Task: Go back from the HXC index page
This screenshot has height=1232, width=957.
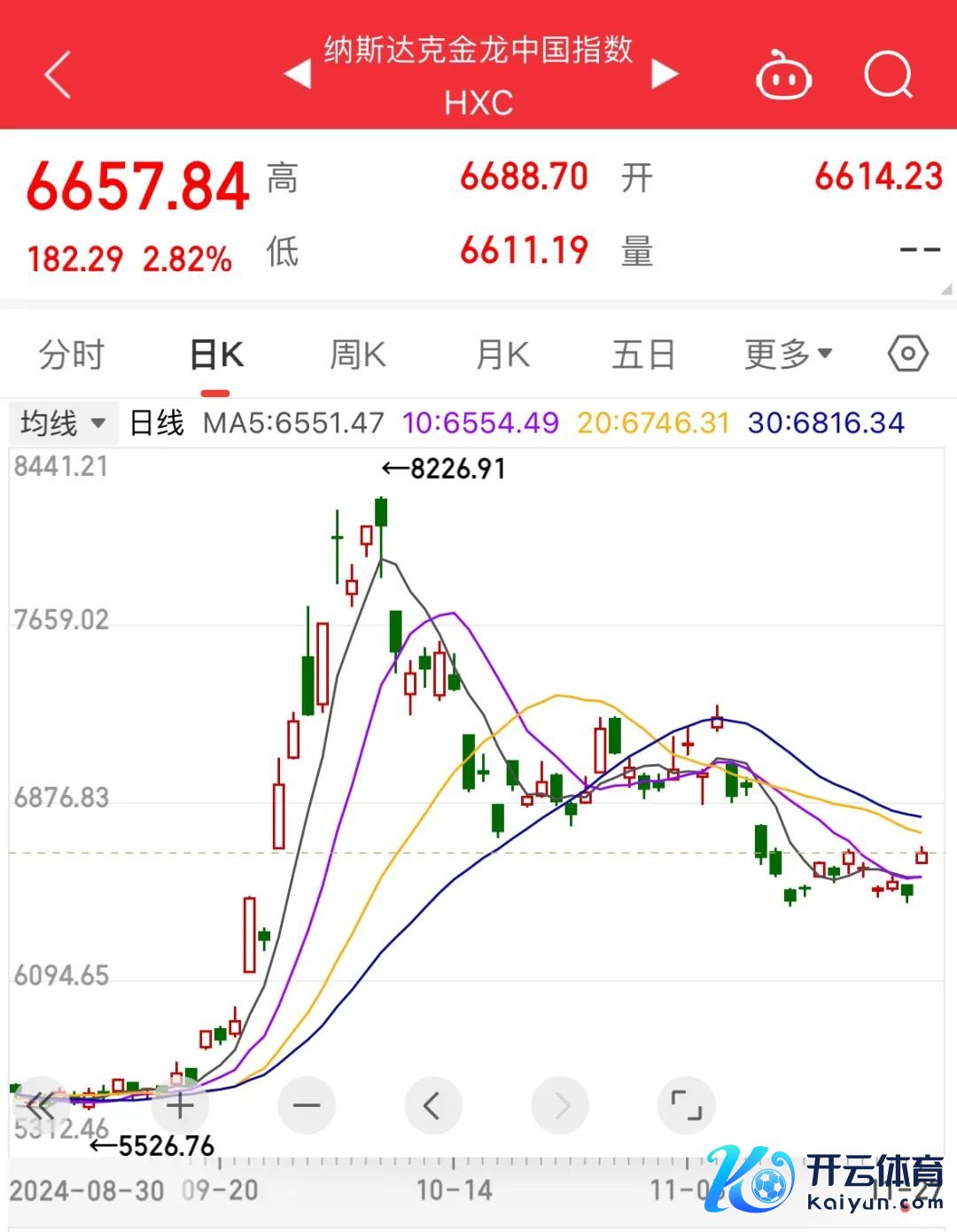Action: coord(58,74)
